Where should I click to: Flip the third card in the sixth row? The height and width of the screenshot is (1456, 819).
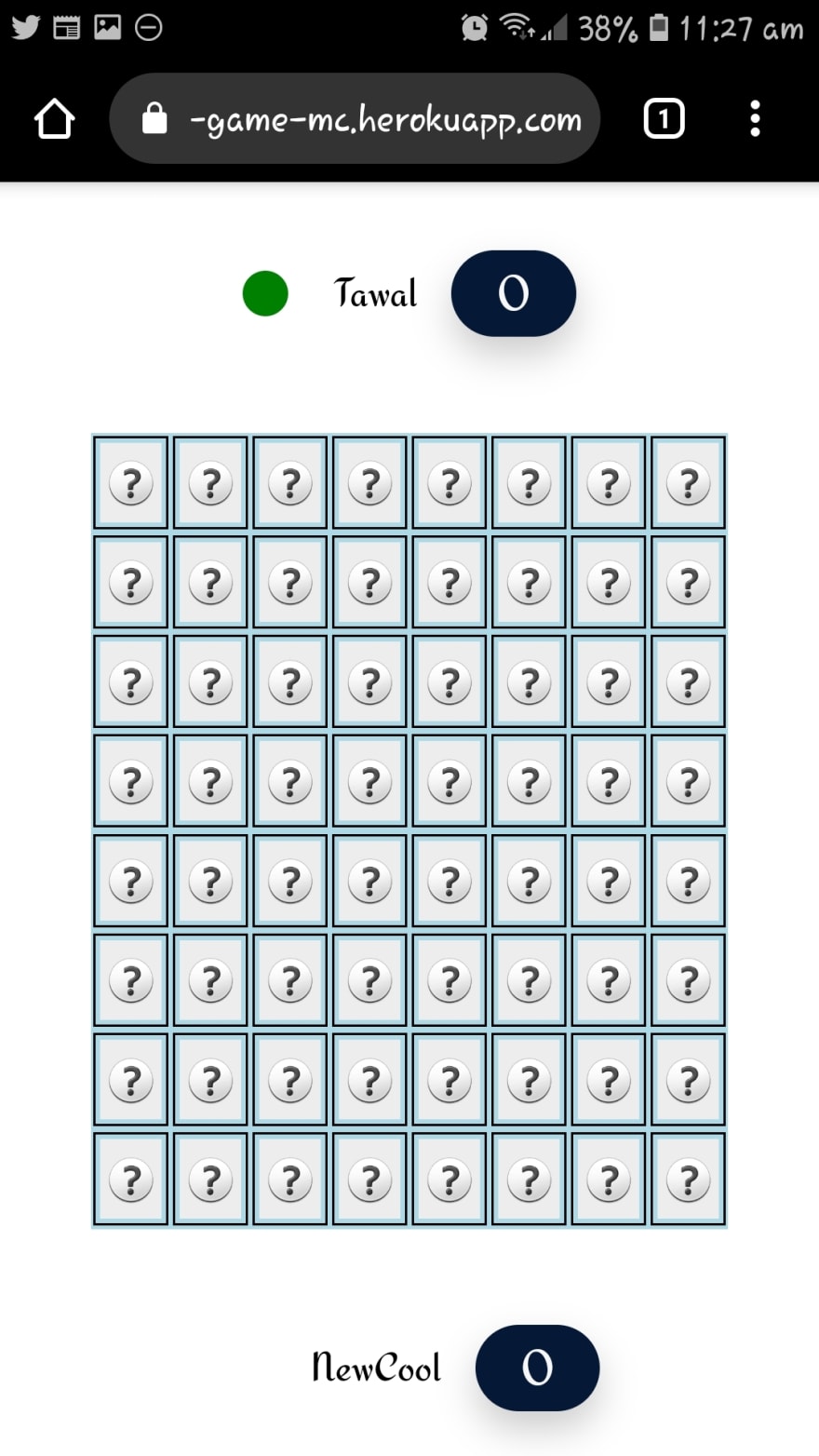[x=290, y=980]
